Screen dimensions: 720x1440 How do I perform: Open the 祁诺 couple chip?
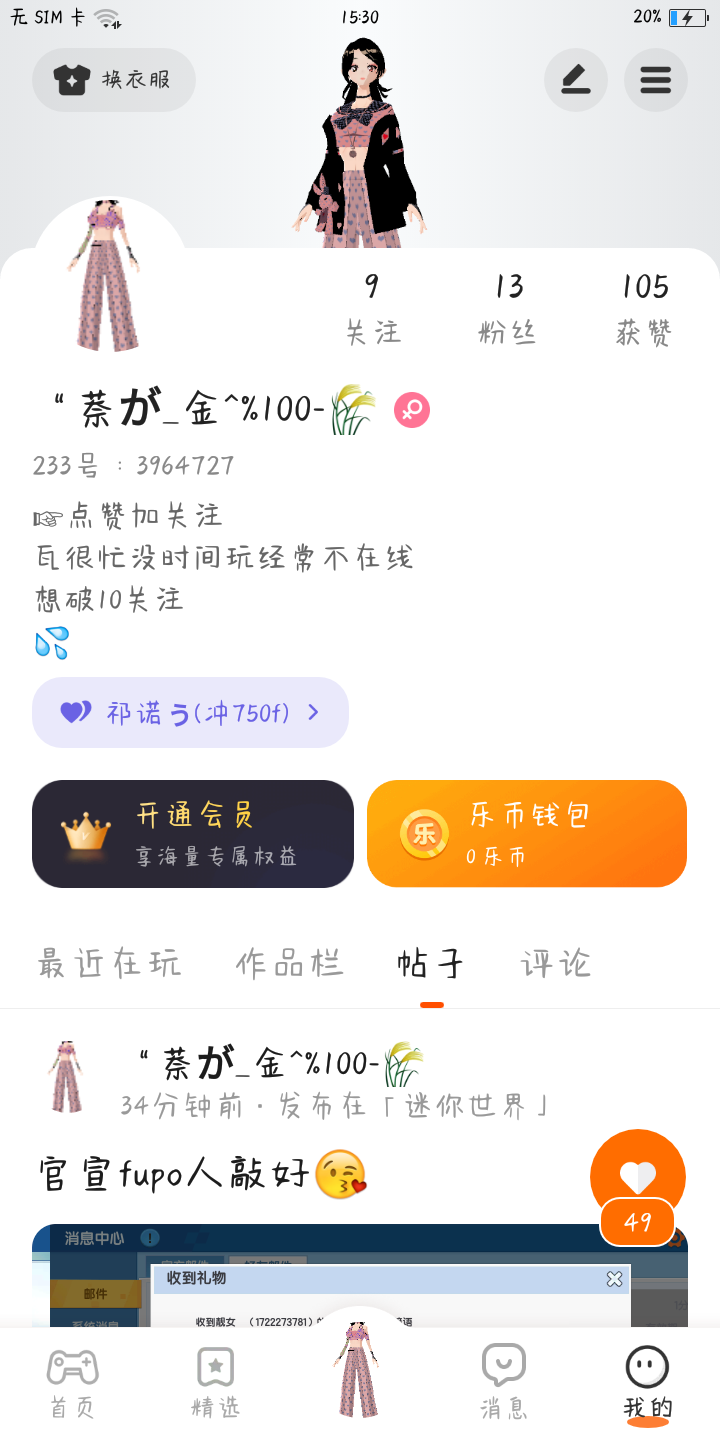tap(190, 713)
